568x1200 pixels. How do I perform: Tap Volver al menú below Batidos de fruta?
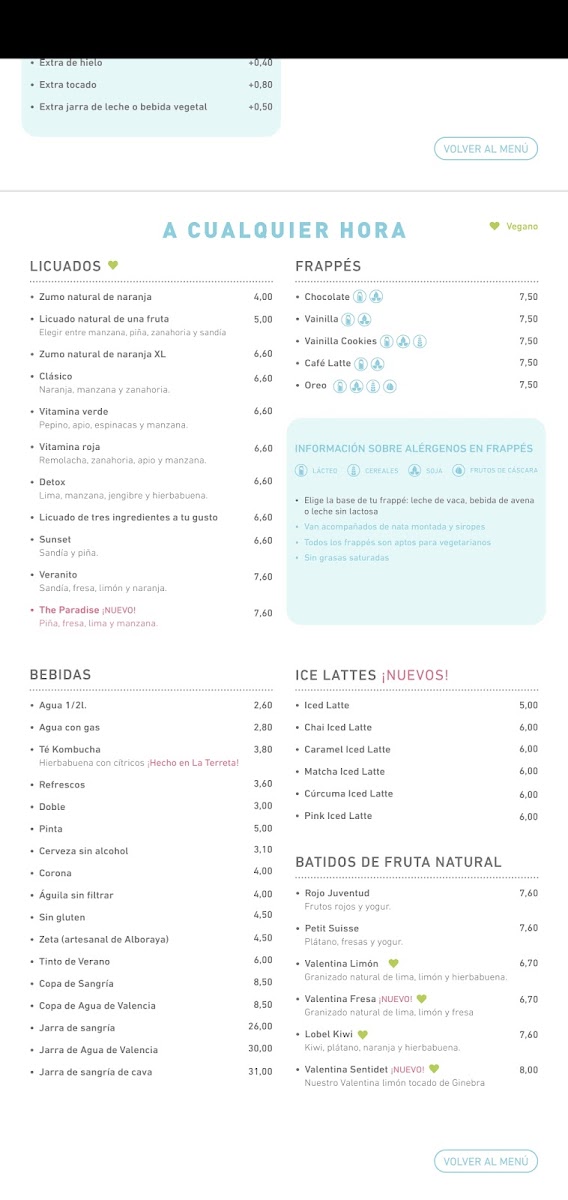click(486, 1161)
